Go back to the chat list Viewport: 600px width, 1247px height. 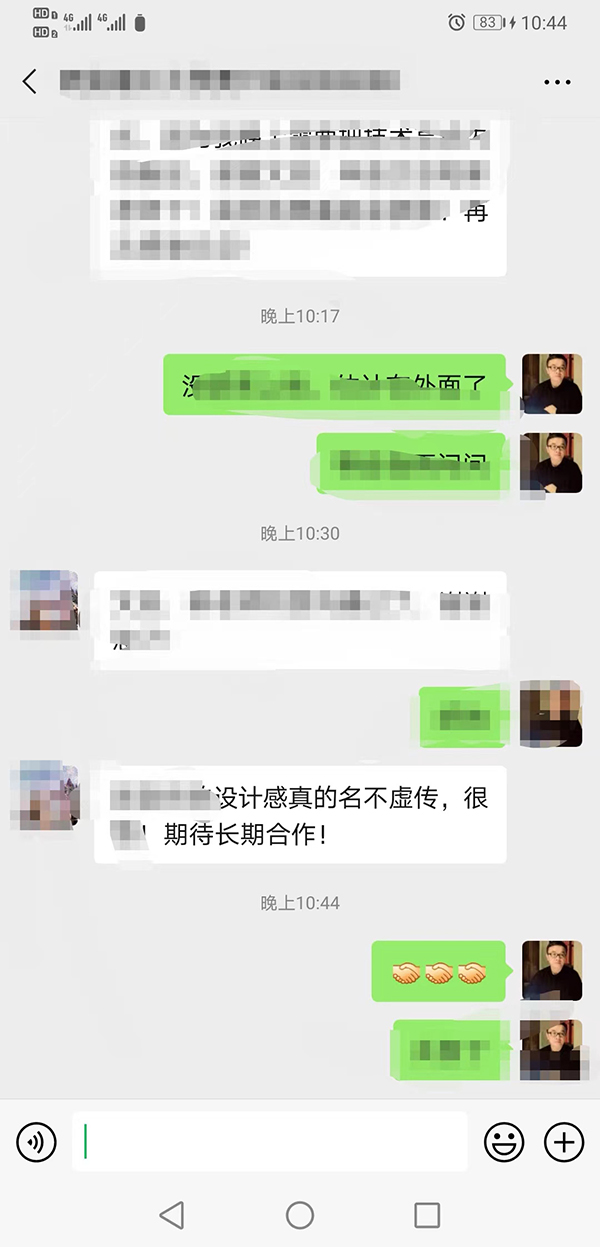30,82
